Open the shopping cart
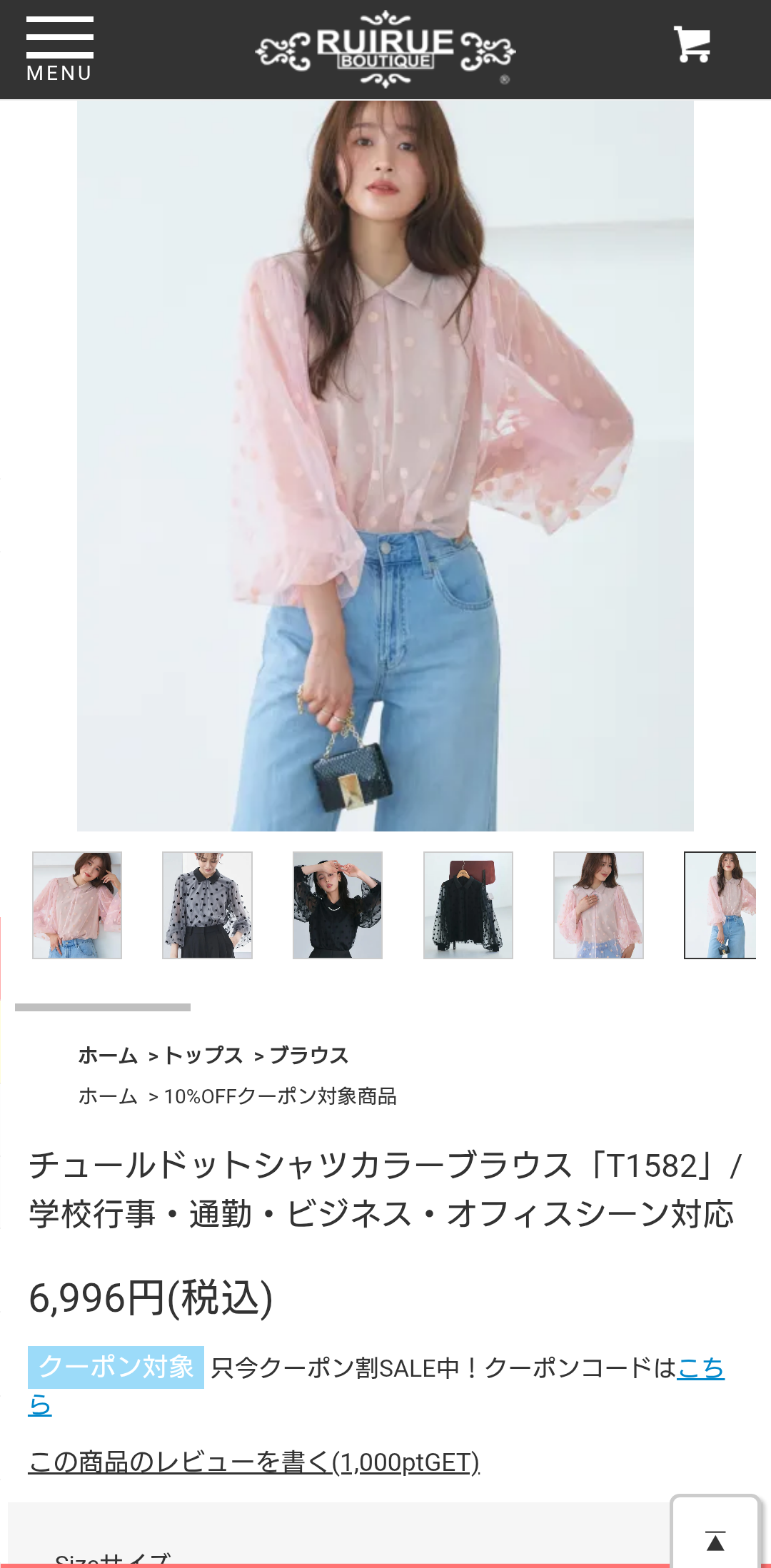 pyautogui.click(x=692, y=45)
